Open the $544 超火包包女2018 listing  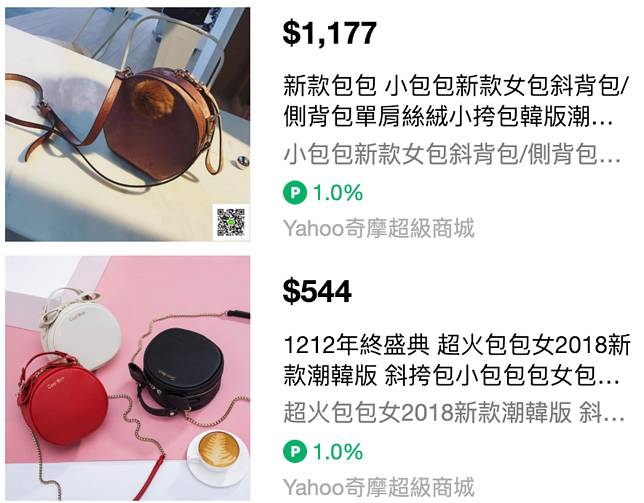(x=456, y=363)
